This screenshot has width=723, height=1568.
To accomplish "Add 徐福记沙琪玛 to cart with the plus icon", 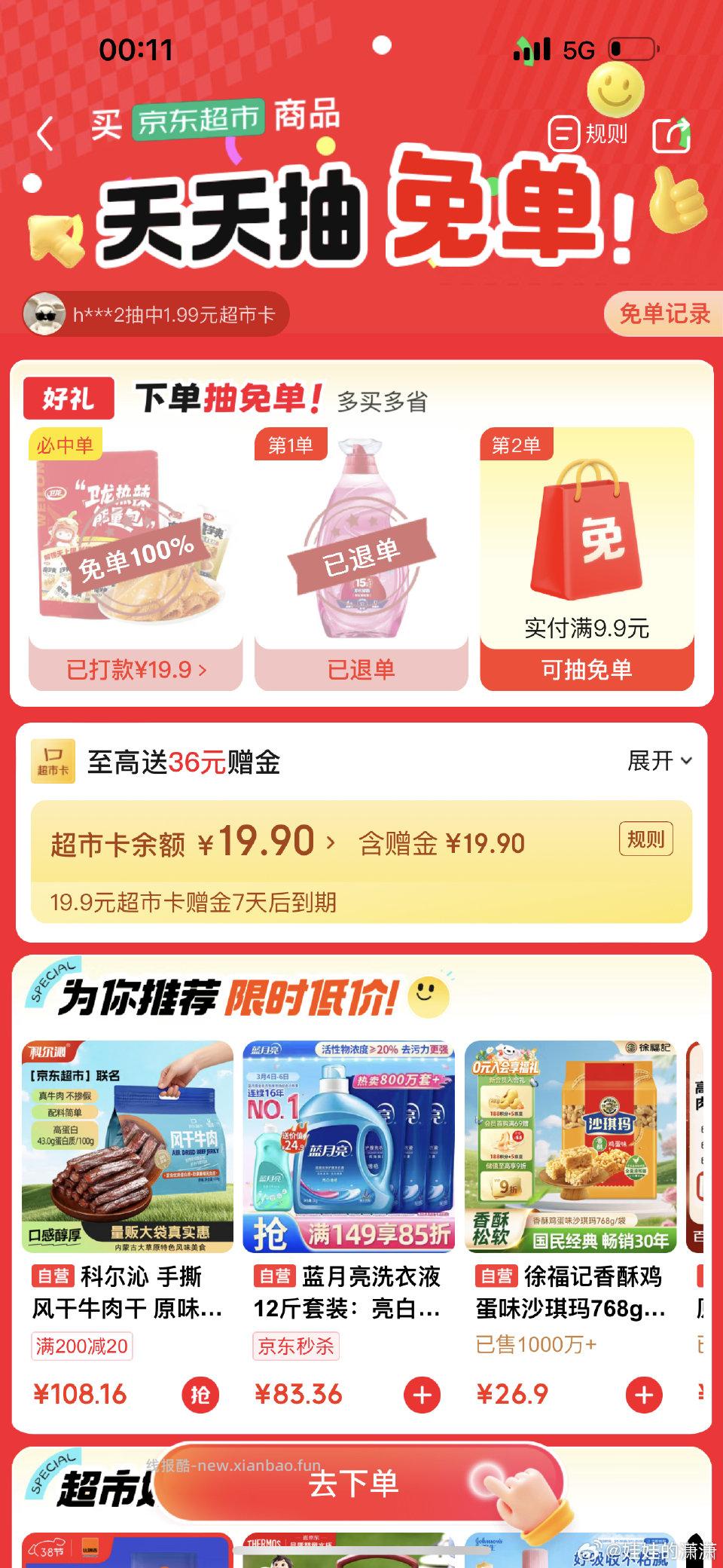I will click(645, 1395).
